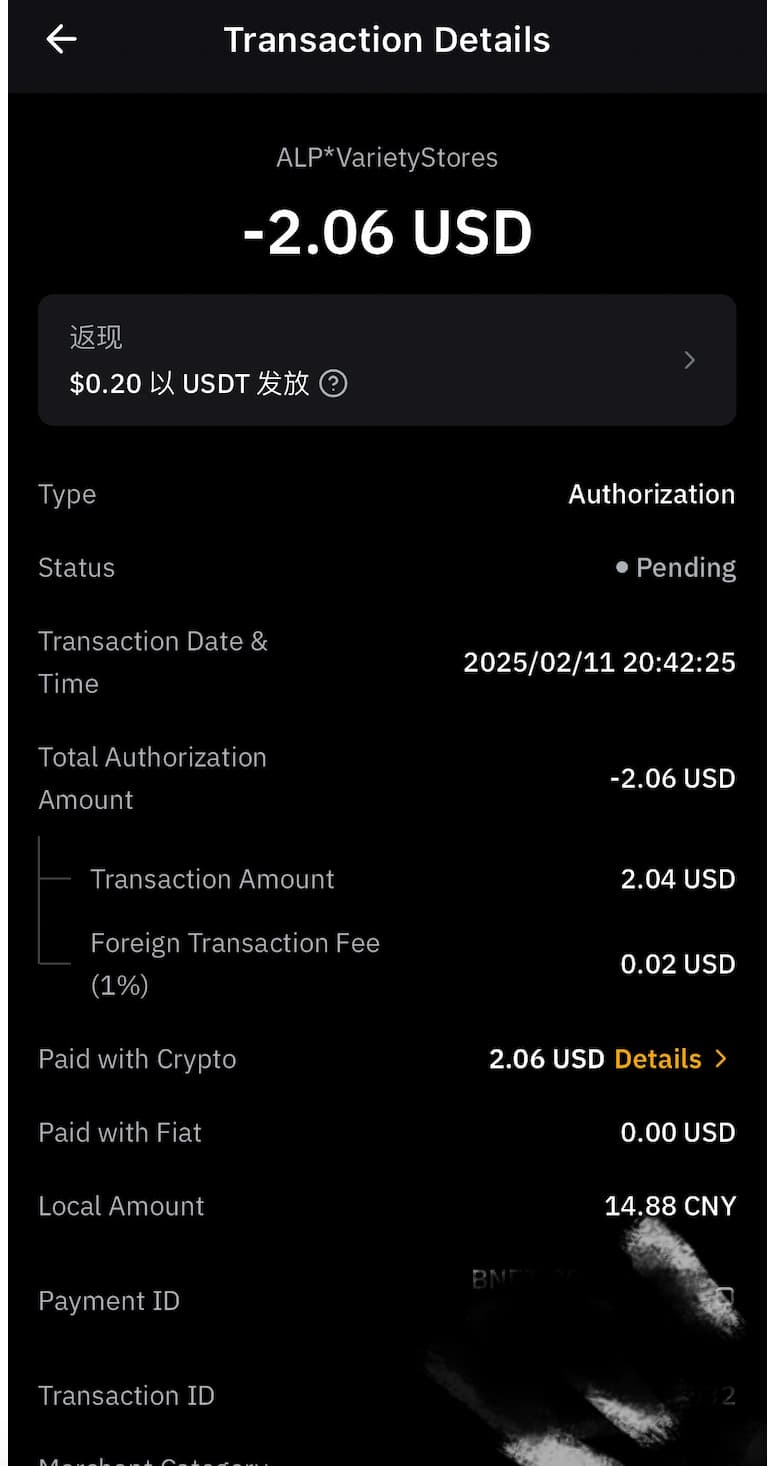
Task: Open the 返现 cashback card
Action: coord(387,360)
